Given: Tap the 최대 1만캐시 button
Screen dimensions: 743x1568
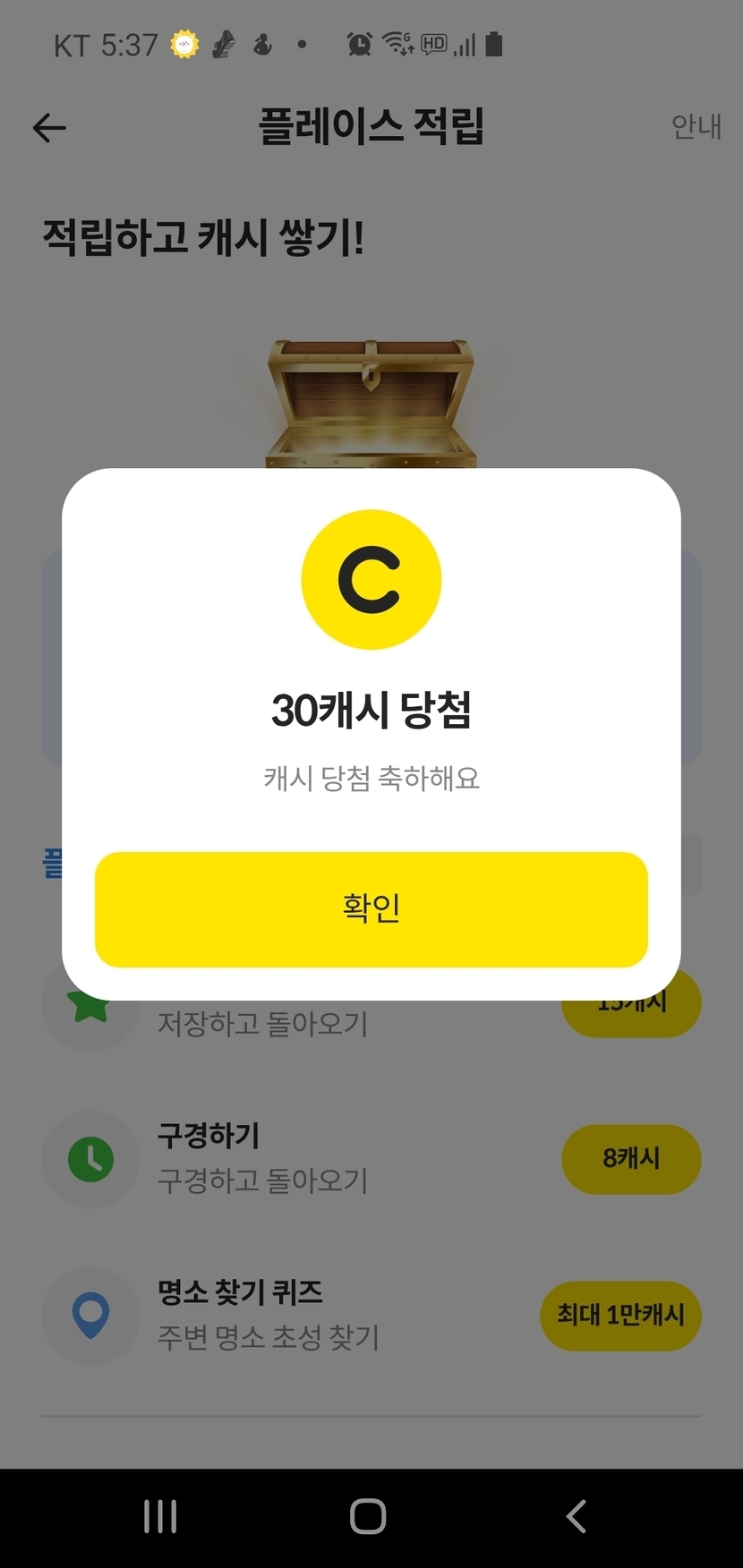Looking at the screenshot, I should coord(620,1315).
